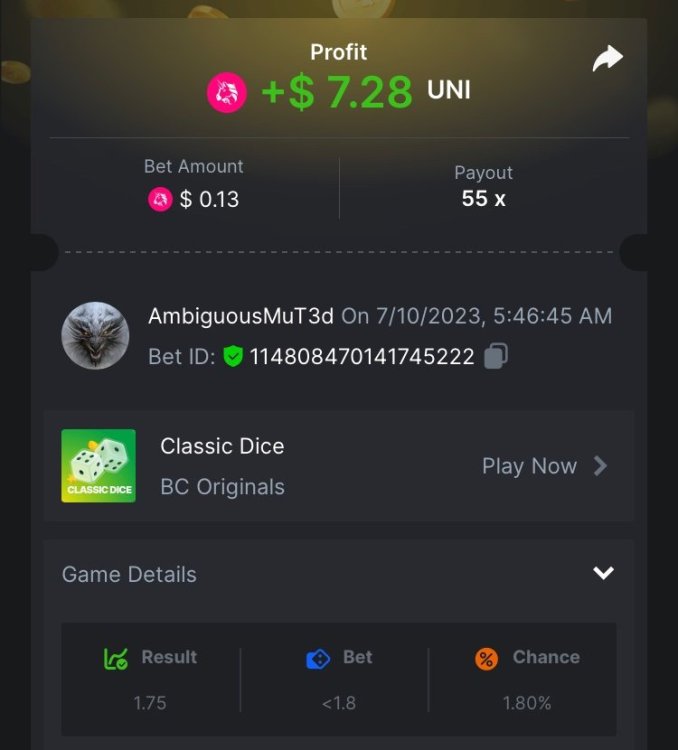This screenshot has height=750, width=678.
Task: Collapse the Game Details section
Action: [x=603, y=573]
